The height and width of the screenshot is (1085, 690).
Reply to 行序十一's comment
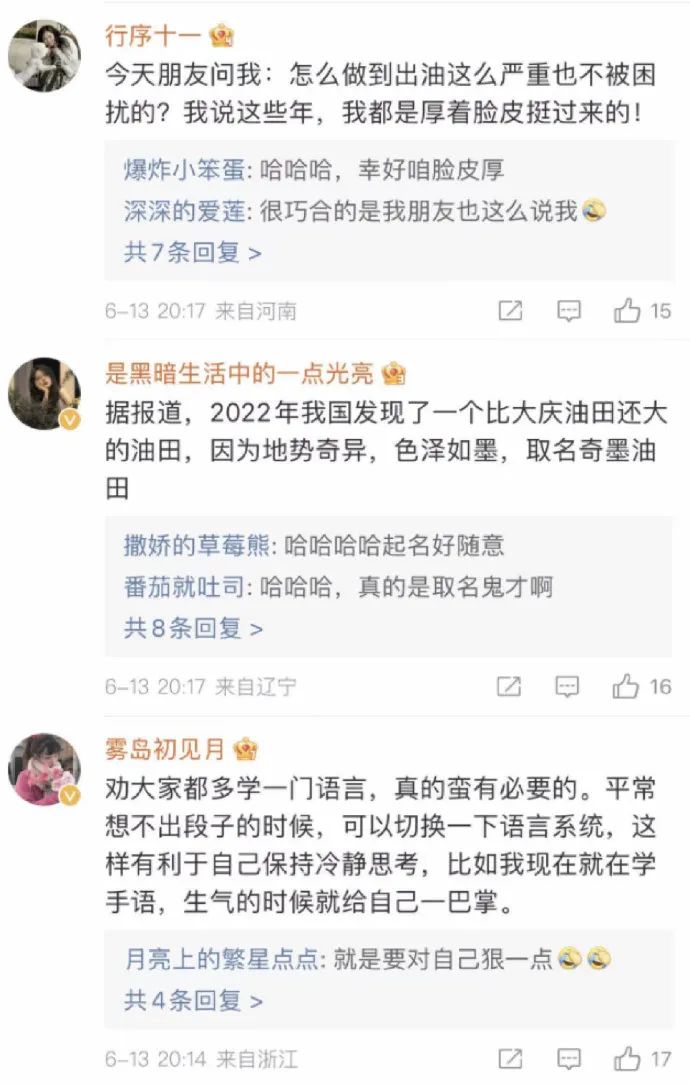pos(568,311)
